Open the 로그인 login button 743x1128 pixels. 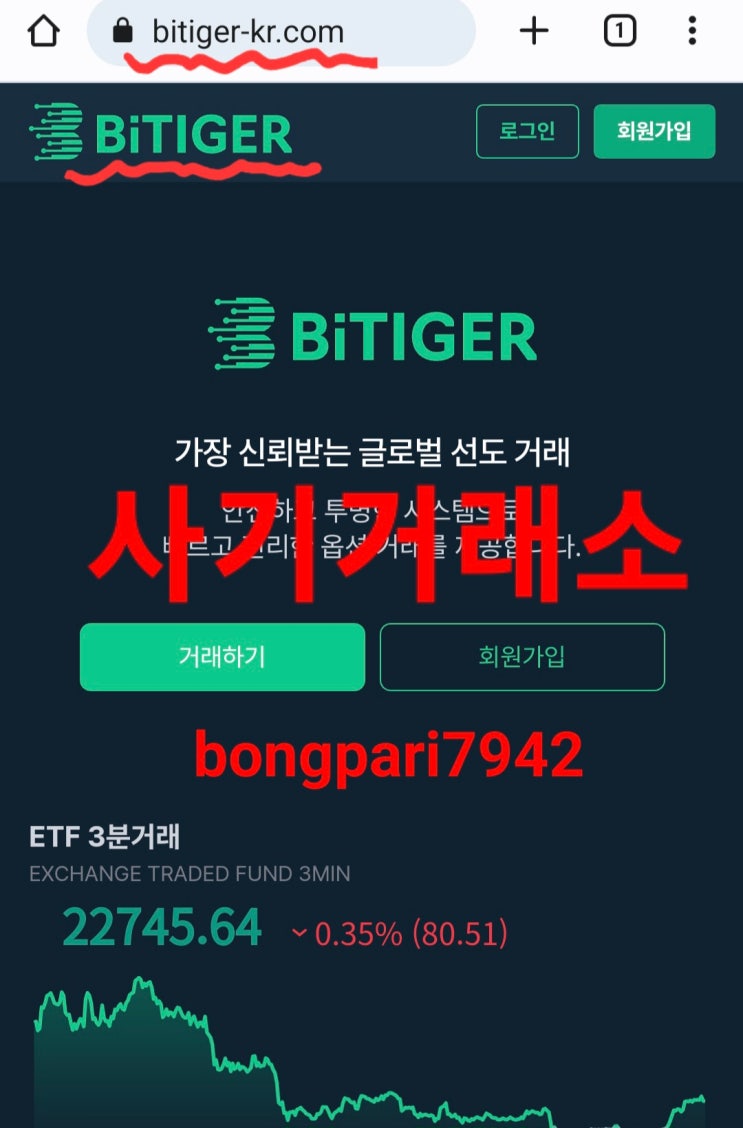(x=527, y=131)
